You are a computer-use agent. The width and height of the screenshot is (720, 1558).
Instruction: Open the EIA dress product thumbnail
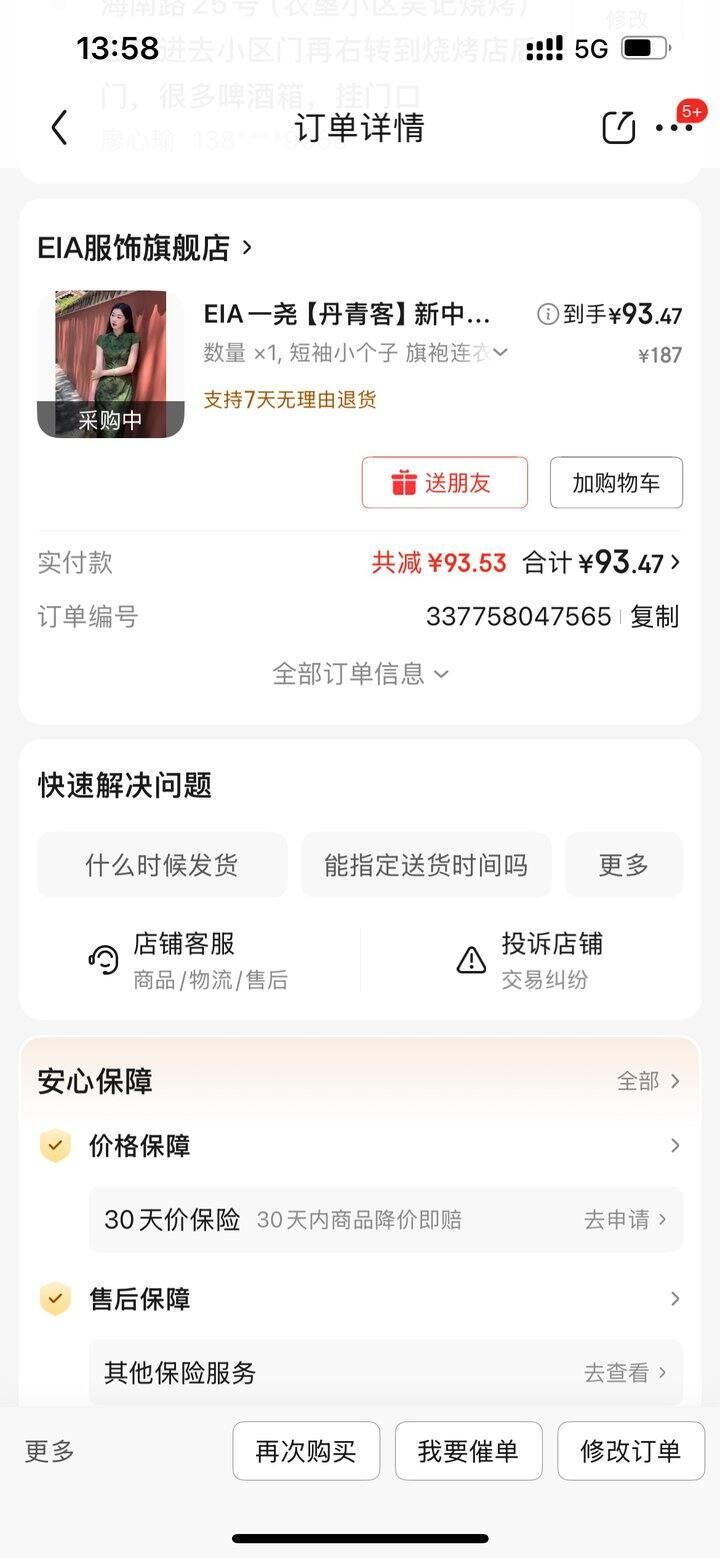coord(111,364)
